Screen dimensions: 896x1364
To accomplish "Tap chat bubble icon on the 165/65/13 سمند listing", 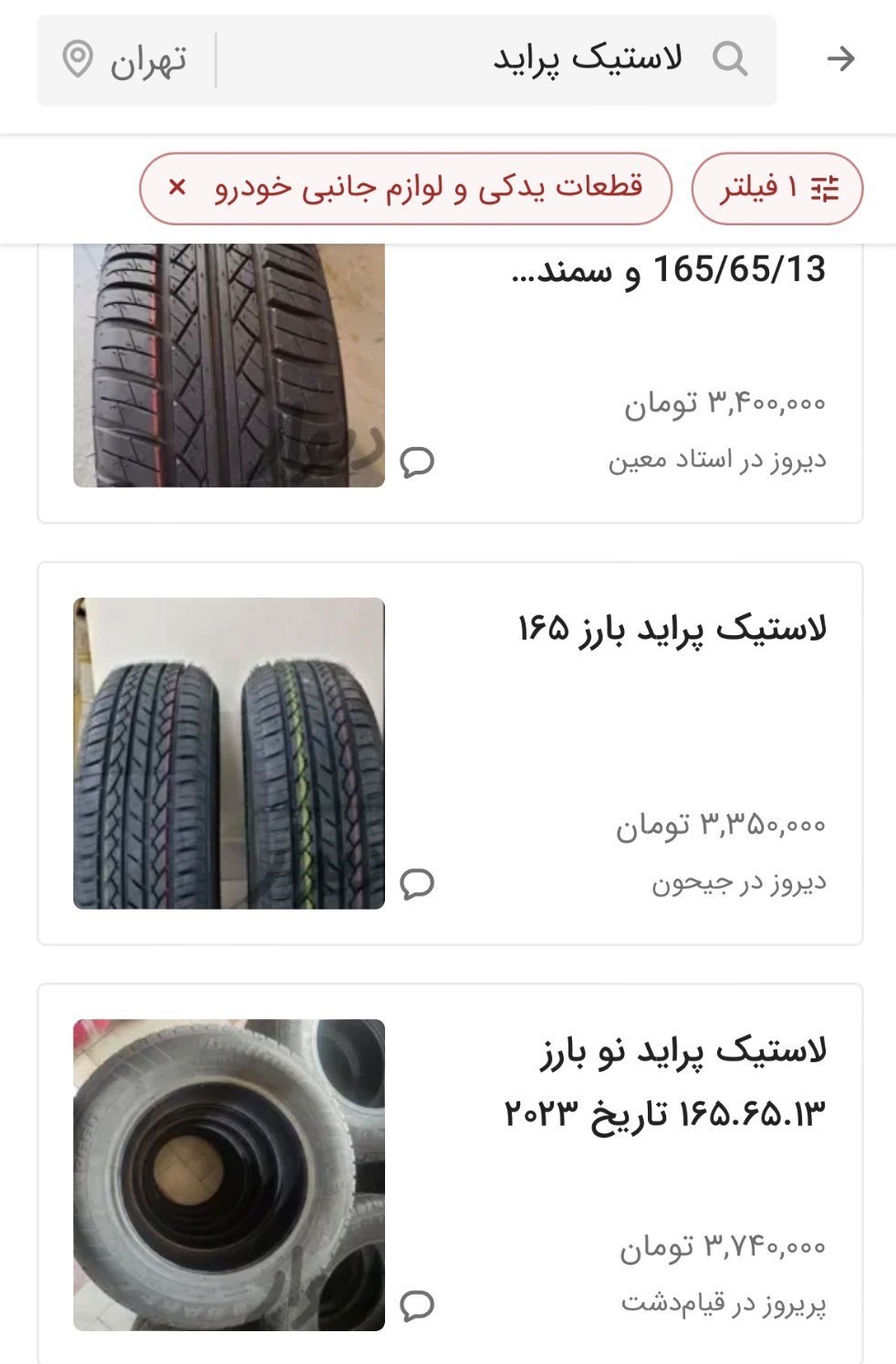I will click(420, 464).
